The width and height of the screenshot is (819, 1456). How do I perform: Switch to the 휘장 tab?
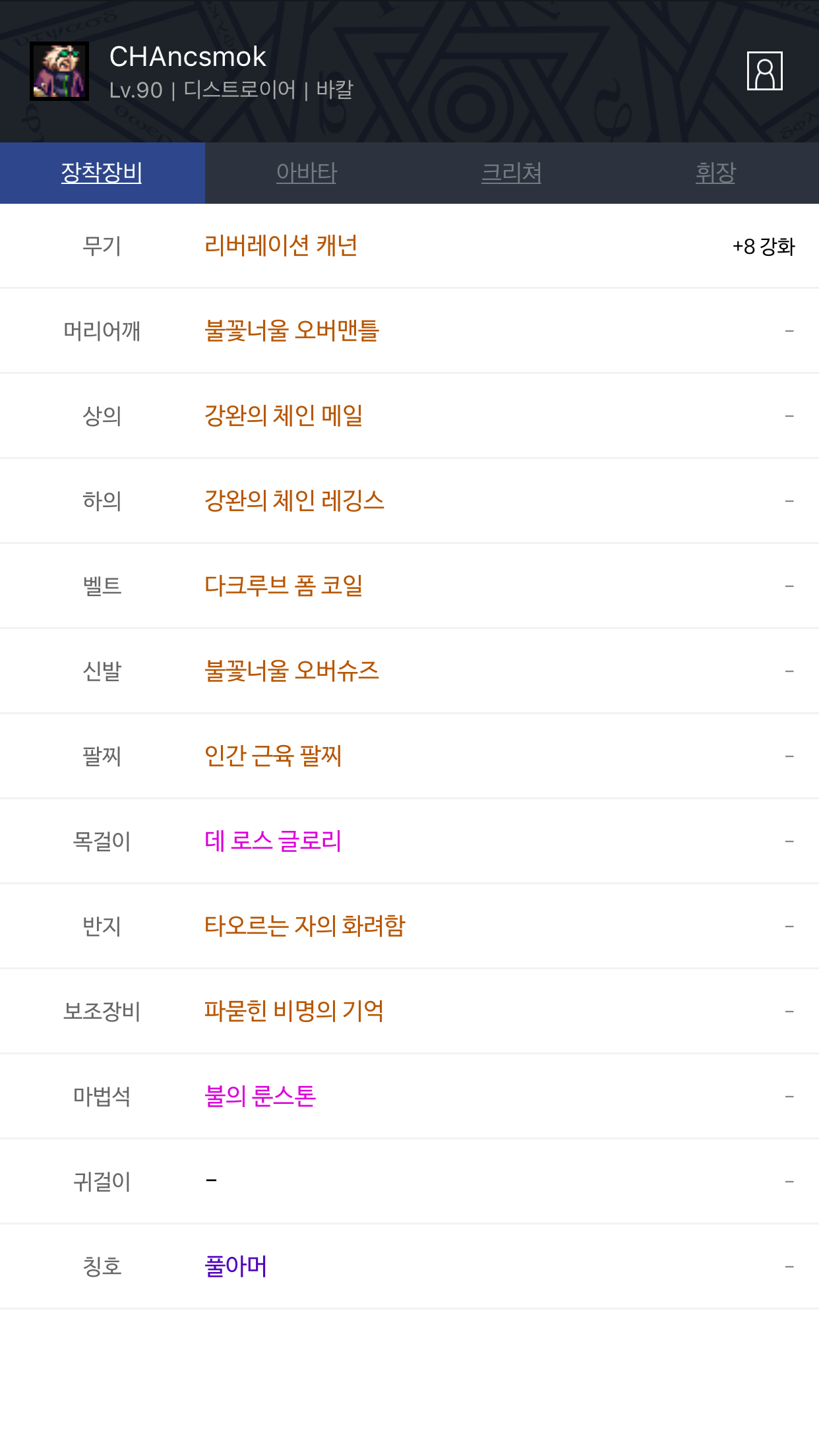[x=715, y=173]
